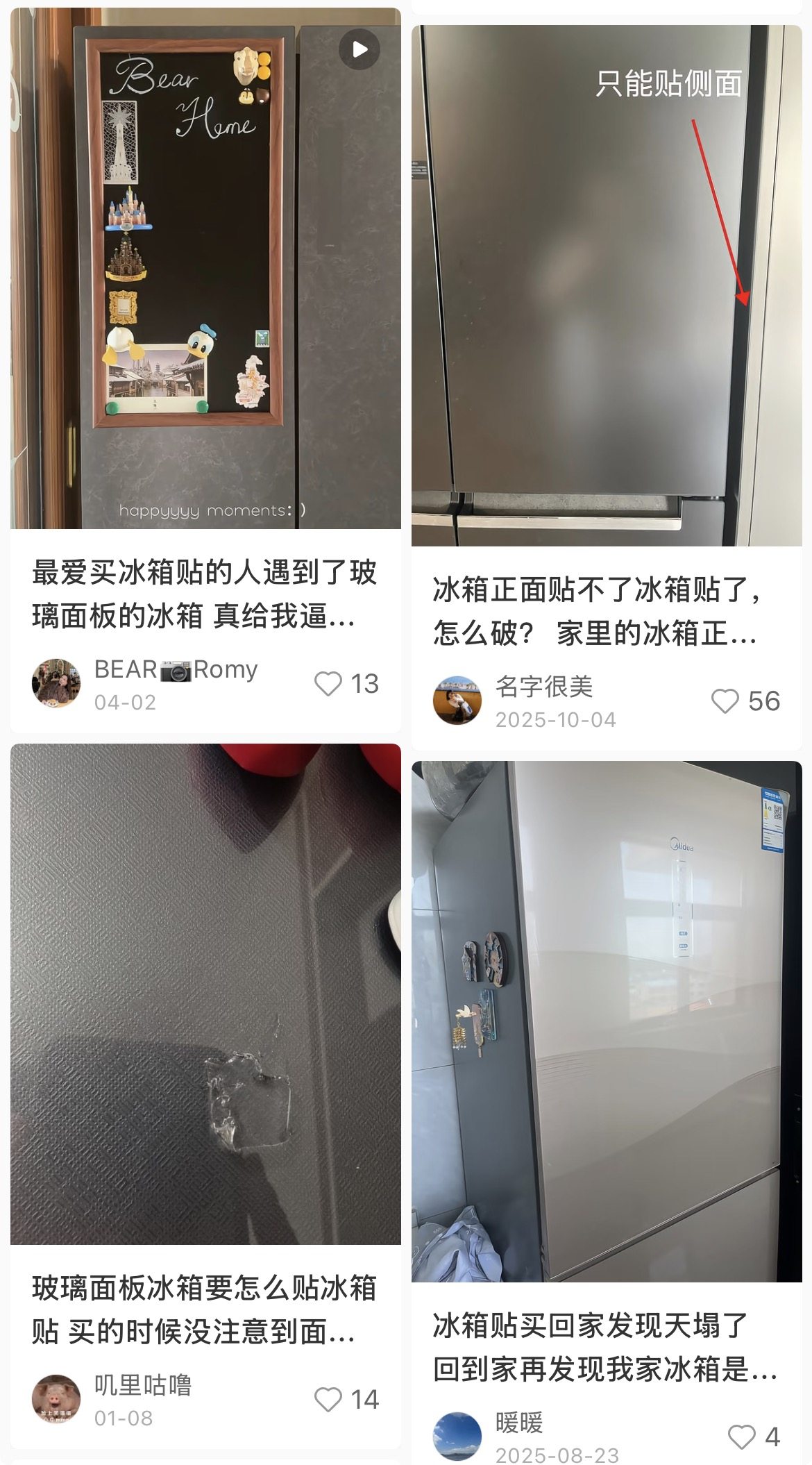Open 名字很美's post about fridge front magnets

[x=607, y=285]
